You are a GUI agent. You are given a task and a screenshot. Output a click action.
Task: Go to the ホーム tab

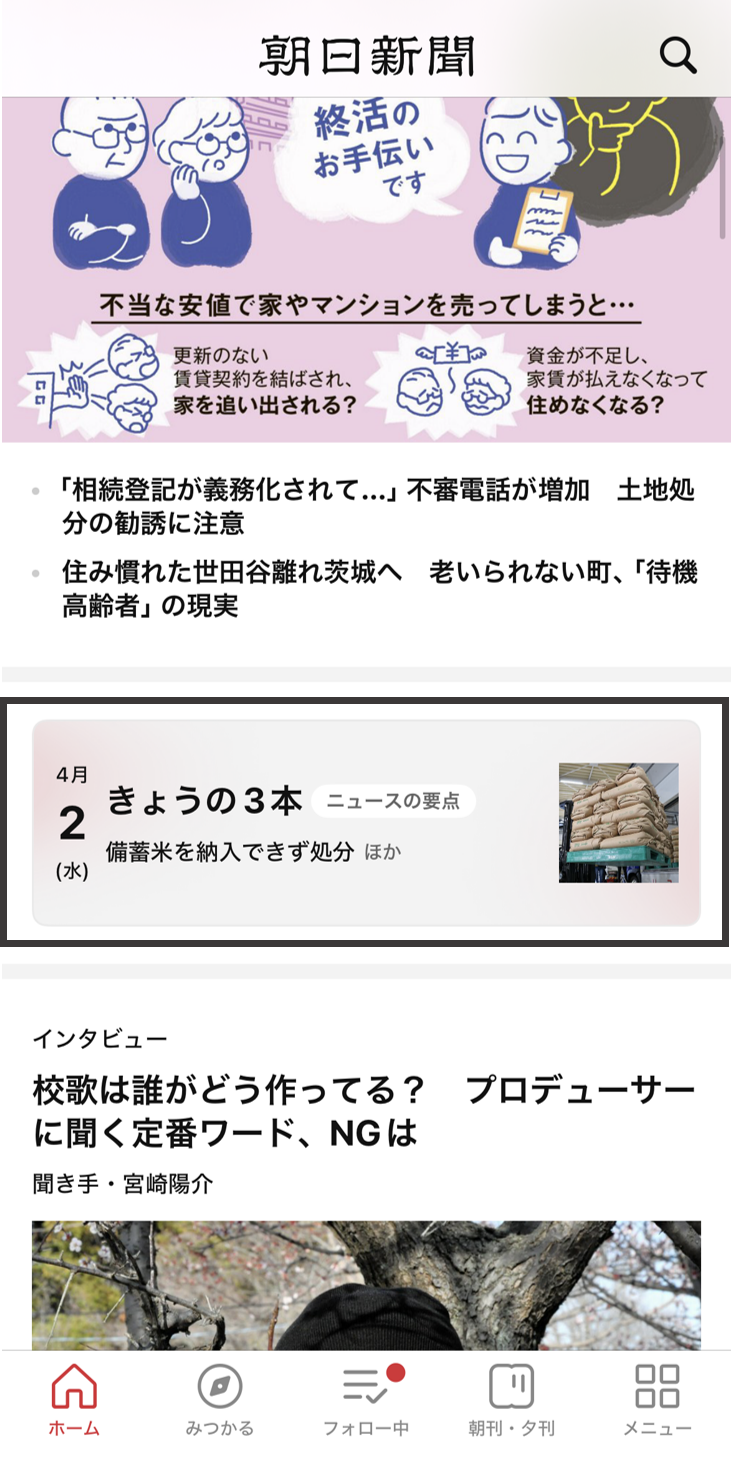pyautogui.click(x=74, y=1400)
